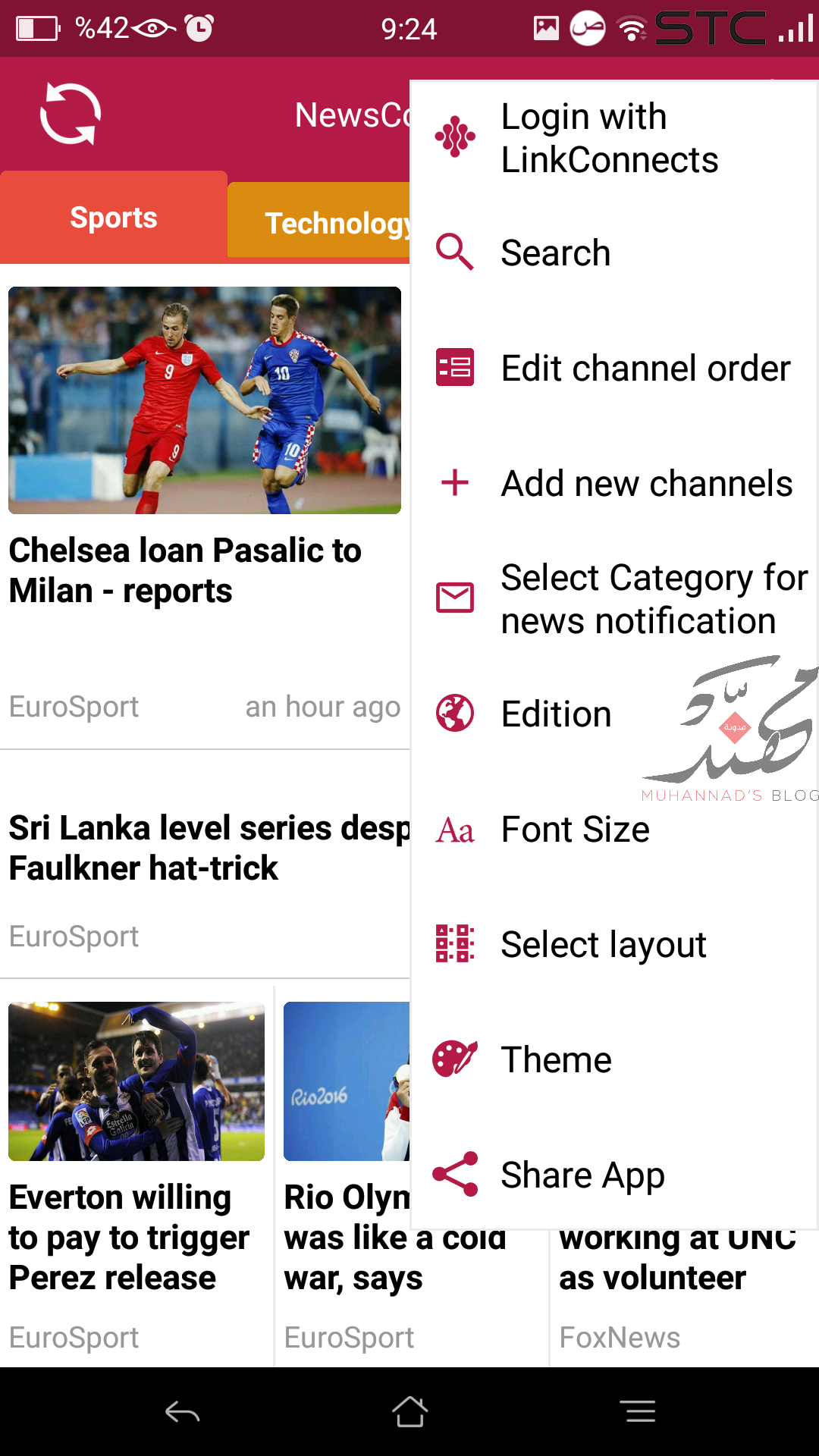Select Login with LinkConnects

pos(610,138)
